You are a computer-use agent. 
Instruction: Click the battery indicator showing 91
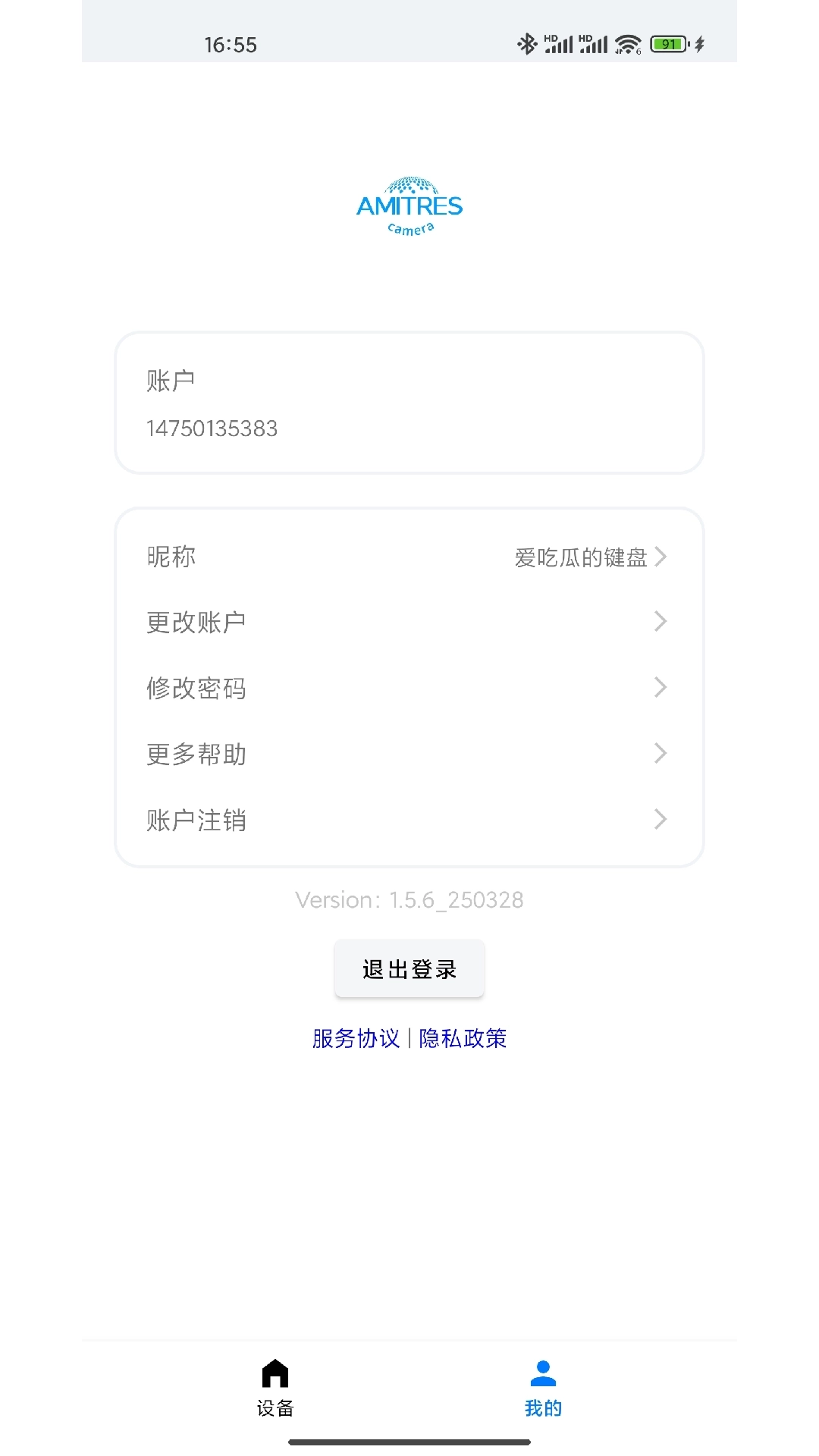668,45
